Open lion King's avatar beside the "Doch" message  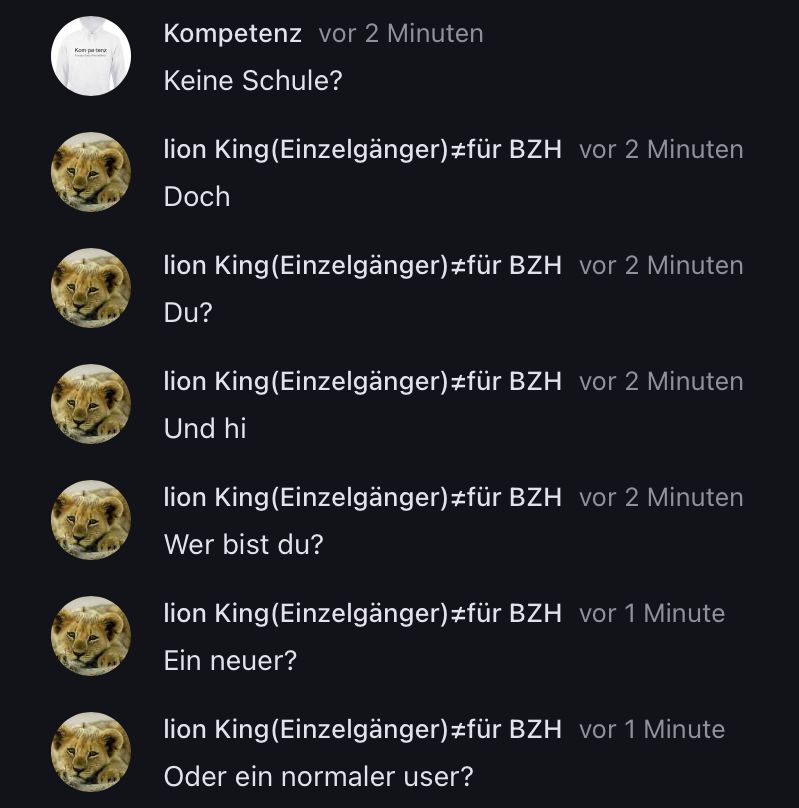(91, 172)
